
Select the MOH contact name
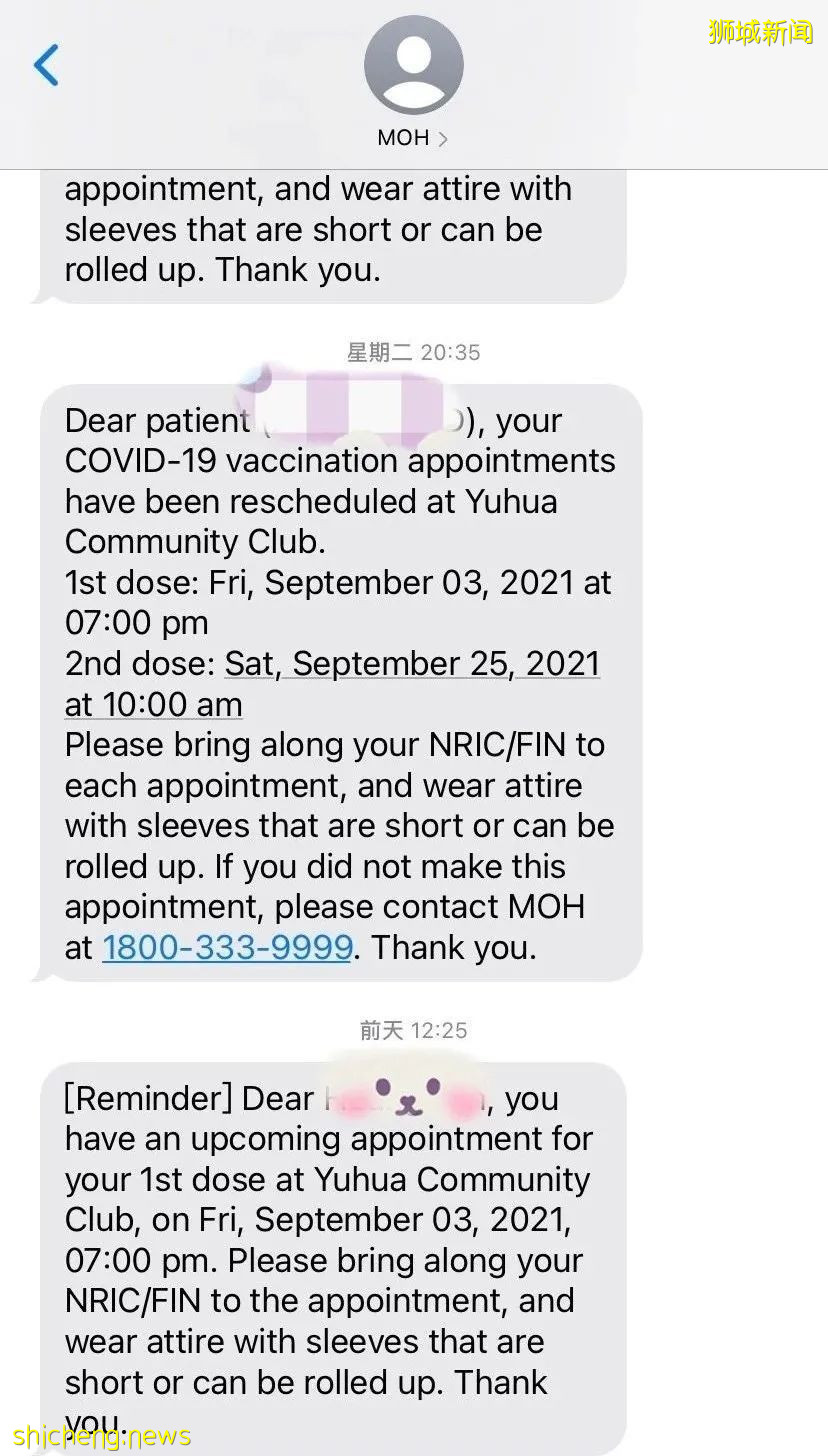[x=405, y=138]
